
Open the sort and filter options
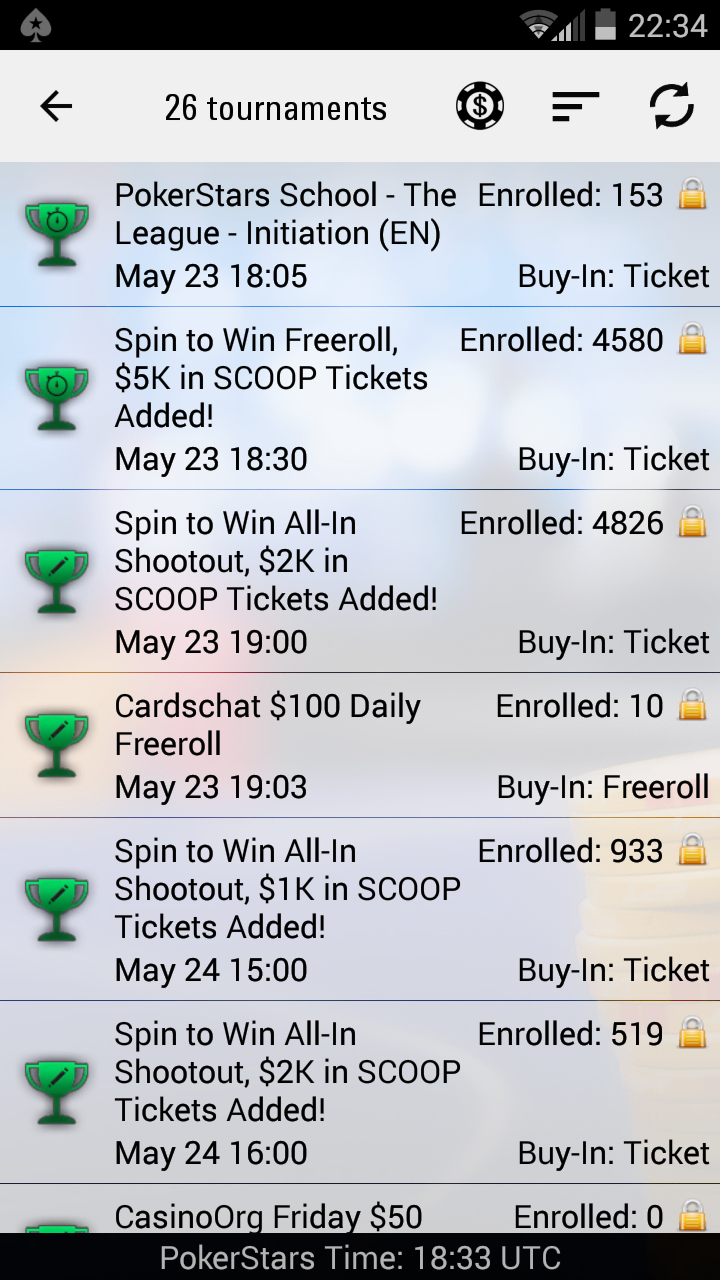click(x=575, y=106)
